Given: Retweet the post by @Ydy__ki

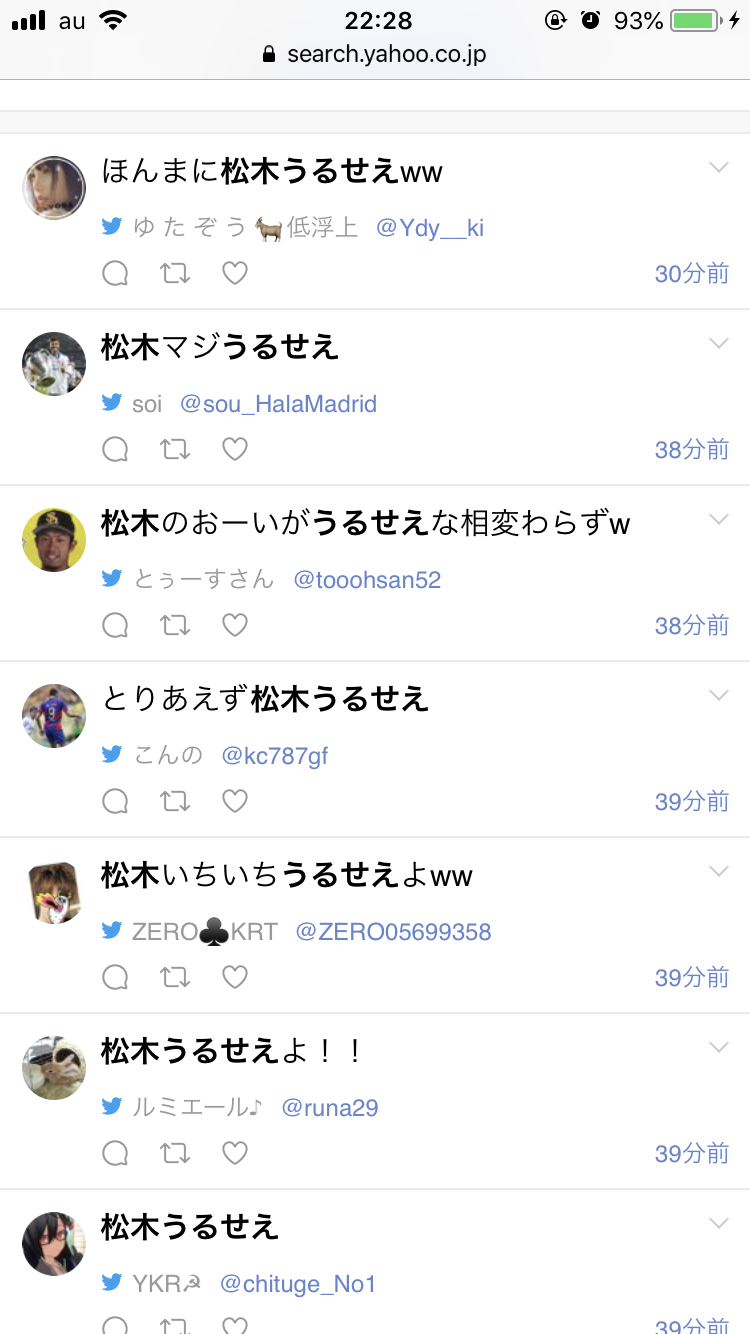Looking at the screenshot, I should (x=175, y=273).
